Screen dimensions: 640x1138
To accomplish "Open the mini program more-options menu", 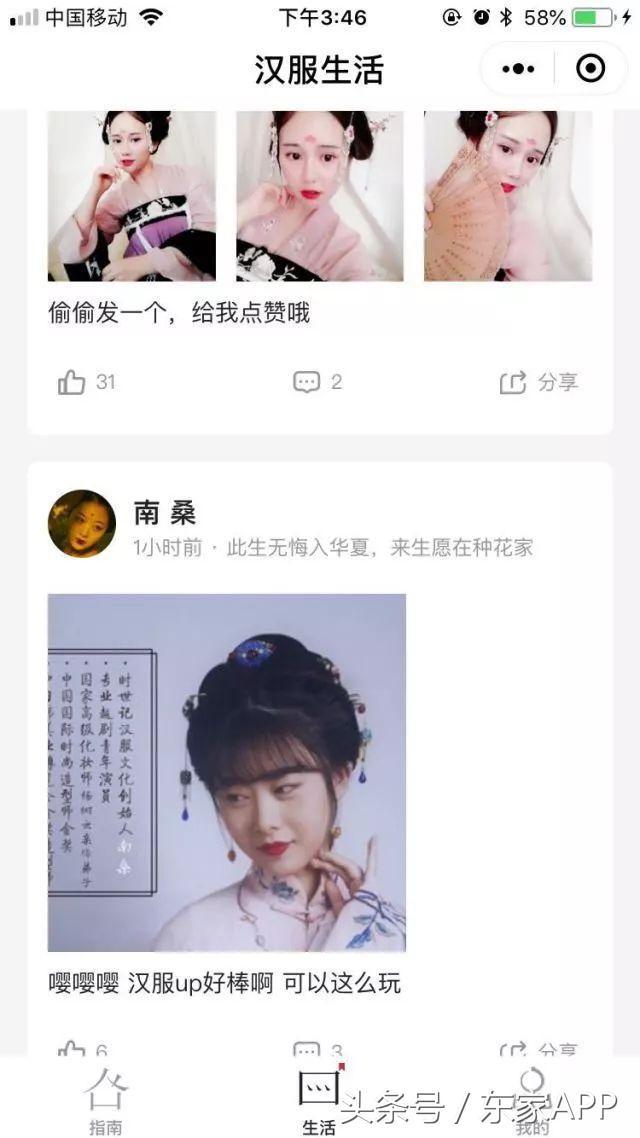I will click(518, 69).
